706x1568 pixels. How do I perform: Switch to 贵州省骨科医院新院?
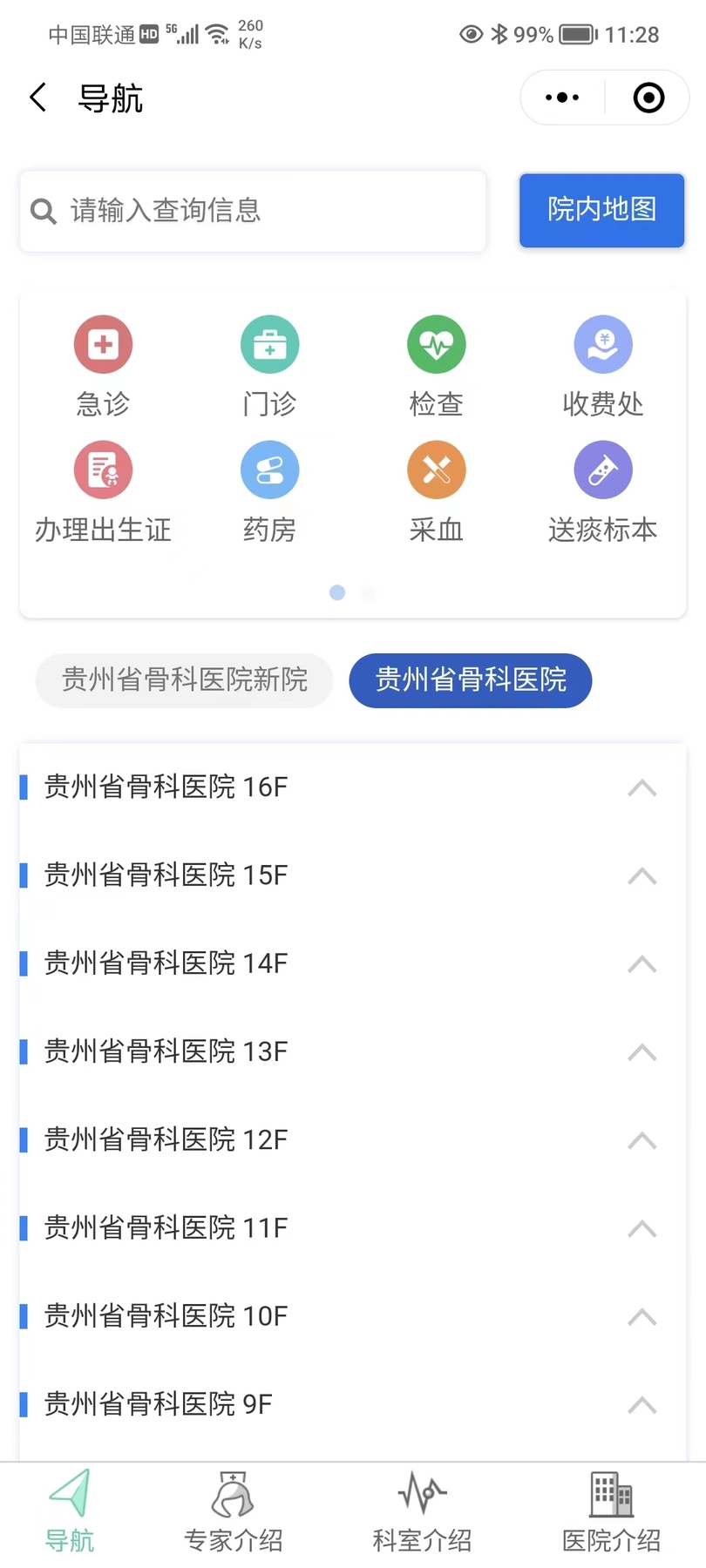[x=185, y=680]
